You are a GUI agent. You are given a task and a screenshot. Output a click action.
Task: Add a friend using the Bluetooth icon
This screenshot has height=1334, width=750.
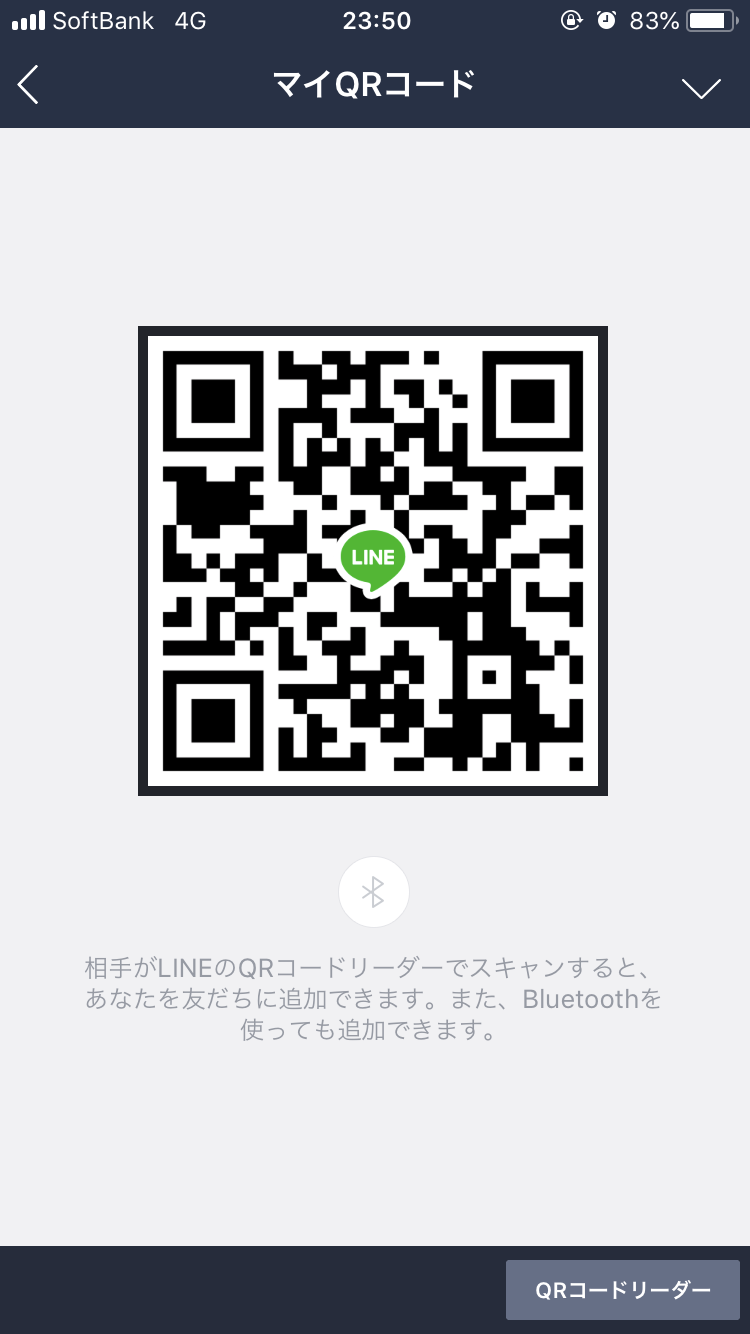pyautogui.click(x=374, y=892)
